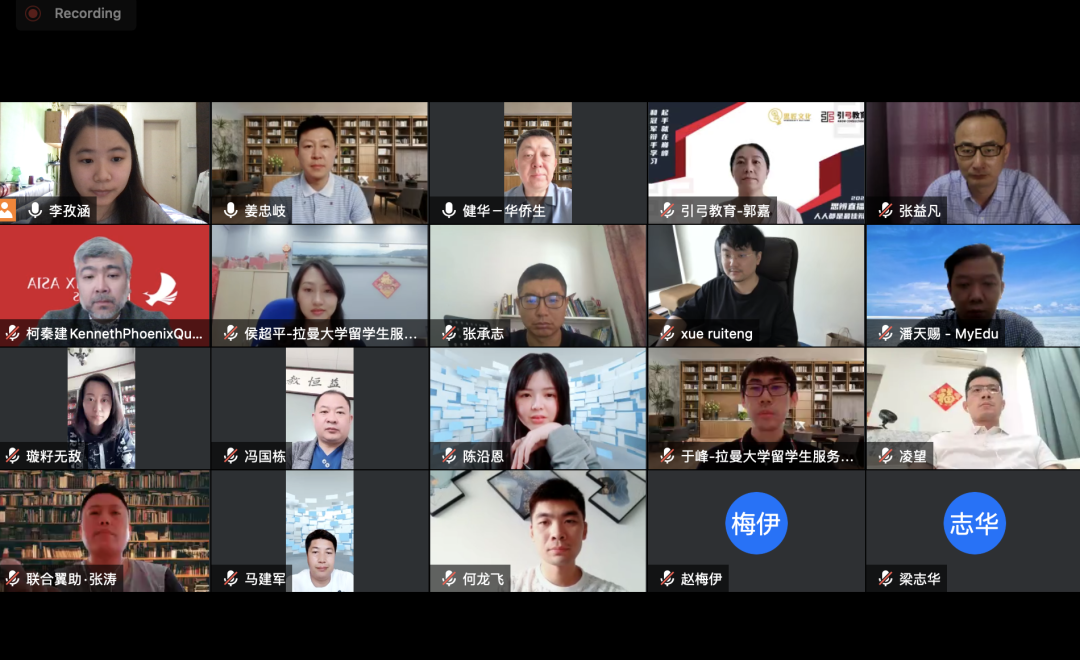1080x660 pixels.
Task: Select 马建军's video tile
Action: 320,530
